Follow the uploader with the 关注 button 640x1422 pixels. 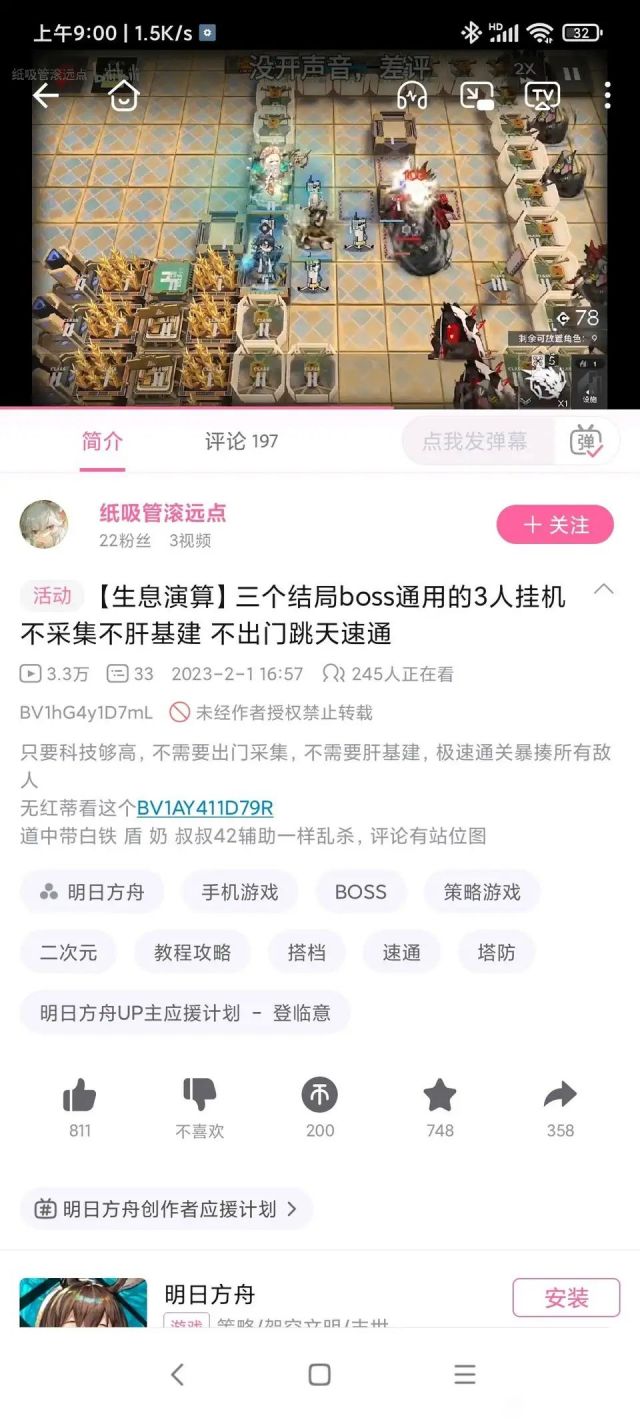click(555, 525)
